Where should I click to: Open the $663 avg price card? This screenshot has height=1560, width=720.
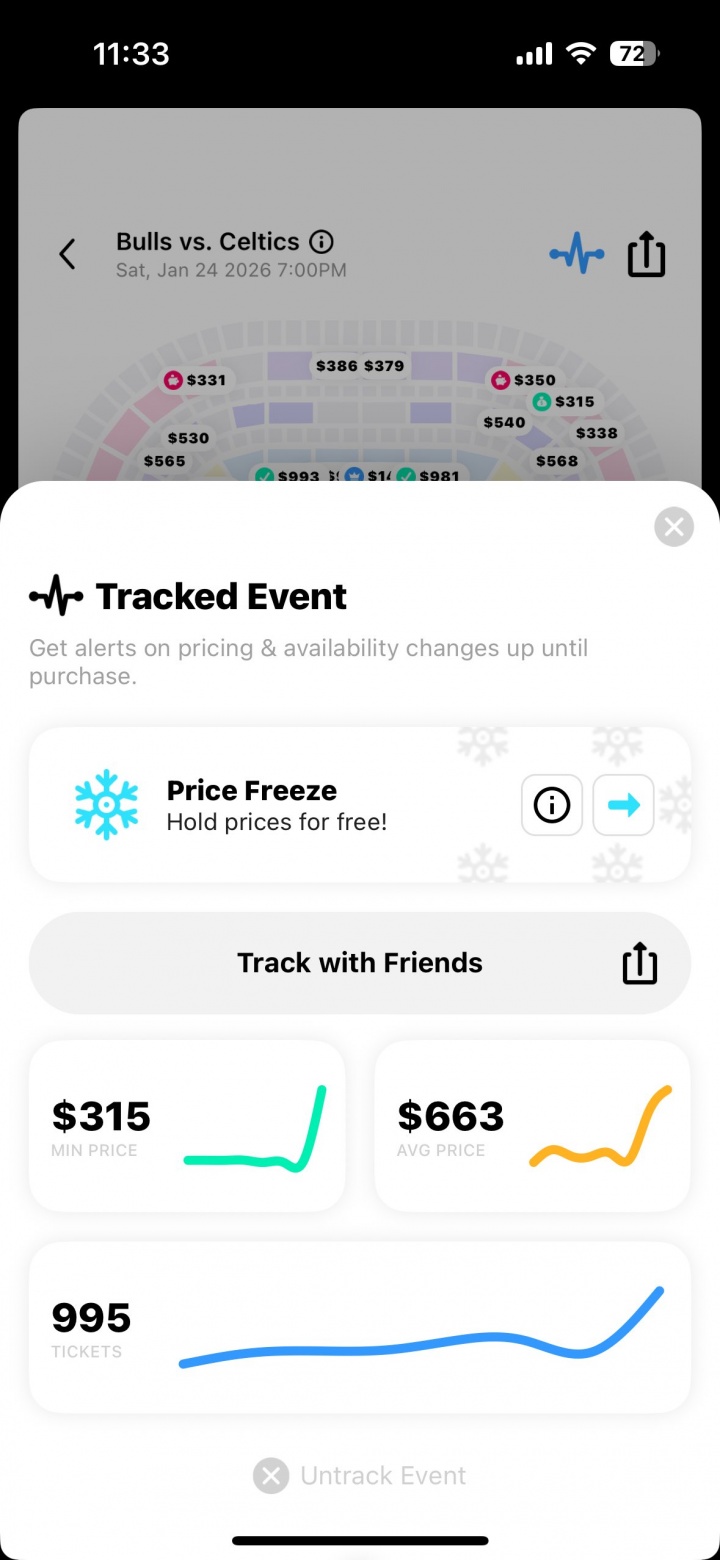(x=532, y=1126)
